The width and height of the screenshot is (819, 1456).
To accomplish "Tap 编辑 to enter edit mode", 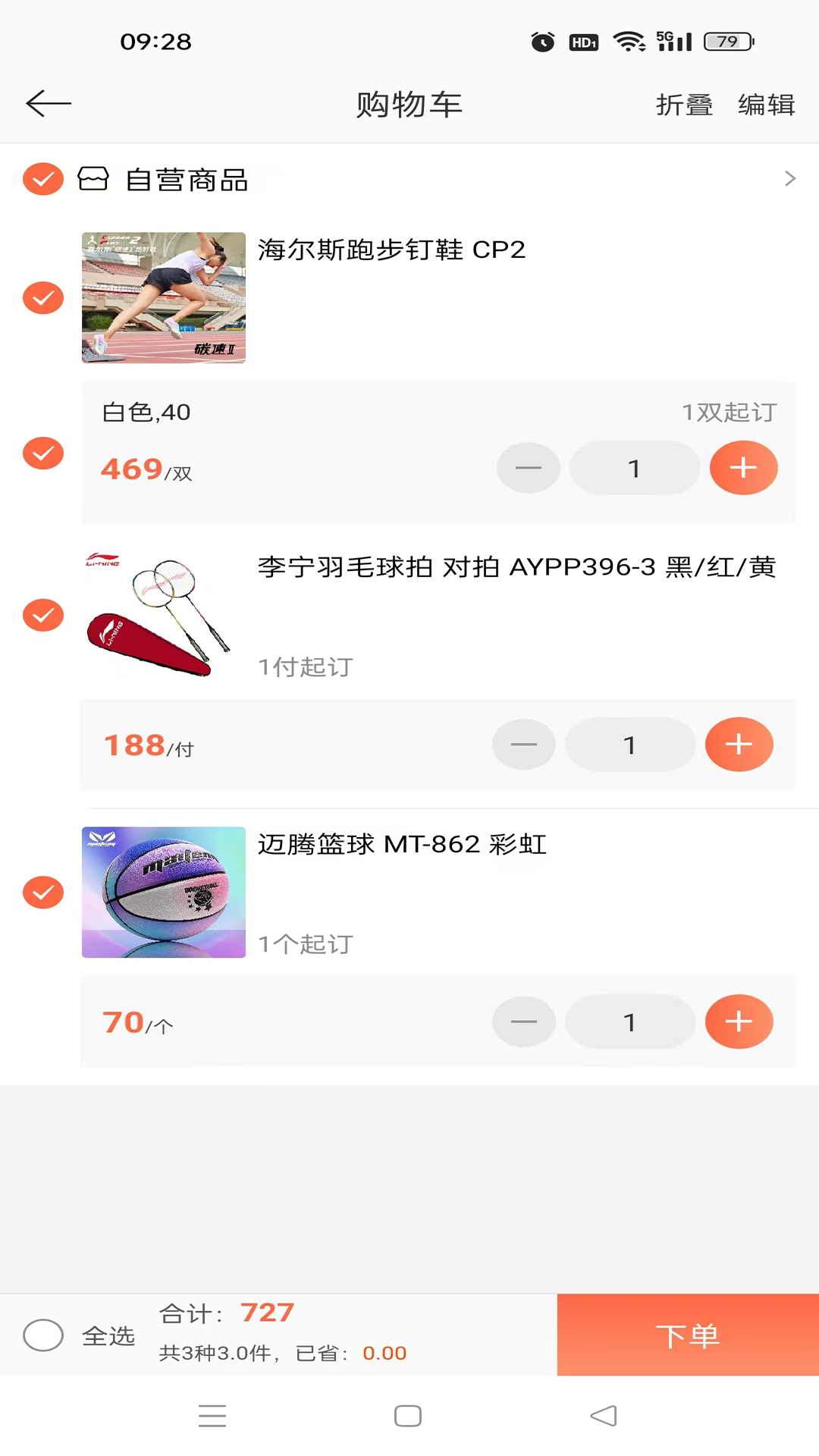I will [x=766, y=105].
